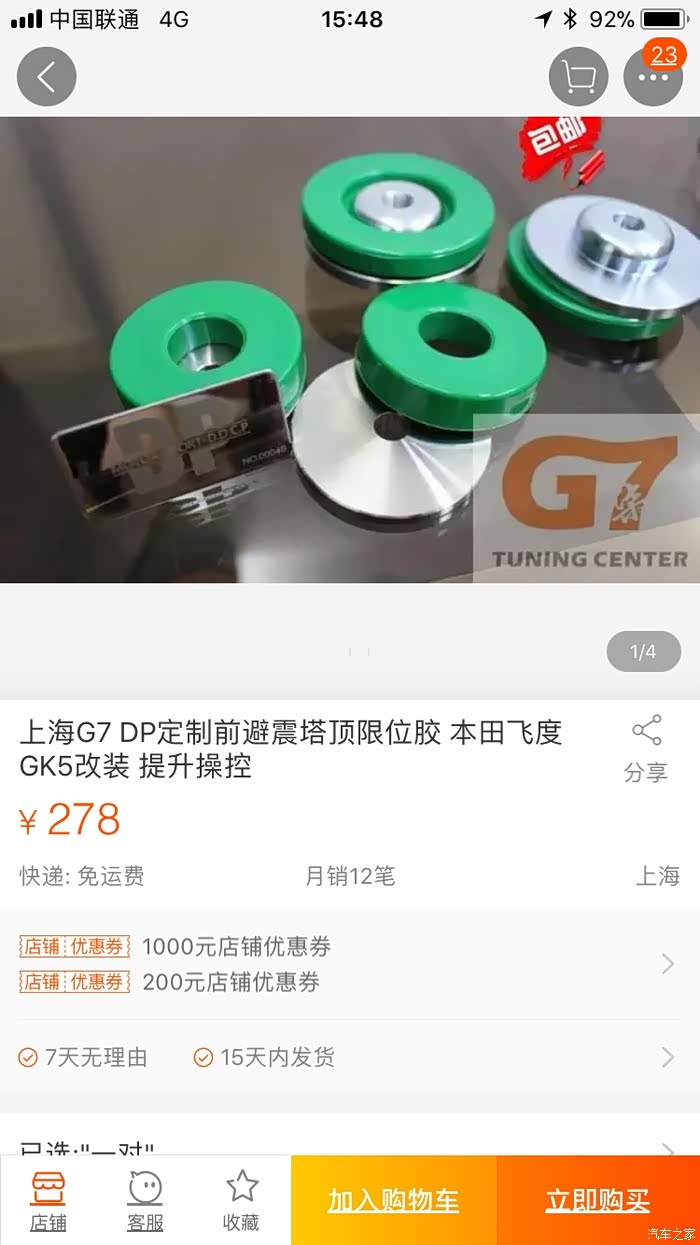Buy now with 立即购买
Screen dimensions: 700x1245
(x=597, y=1201)
